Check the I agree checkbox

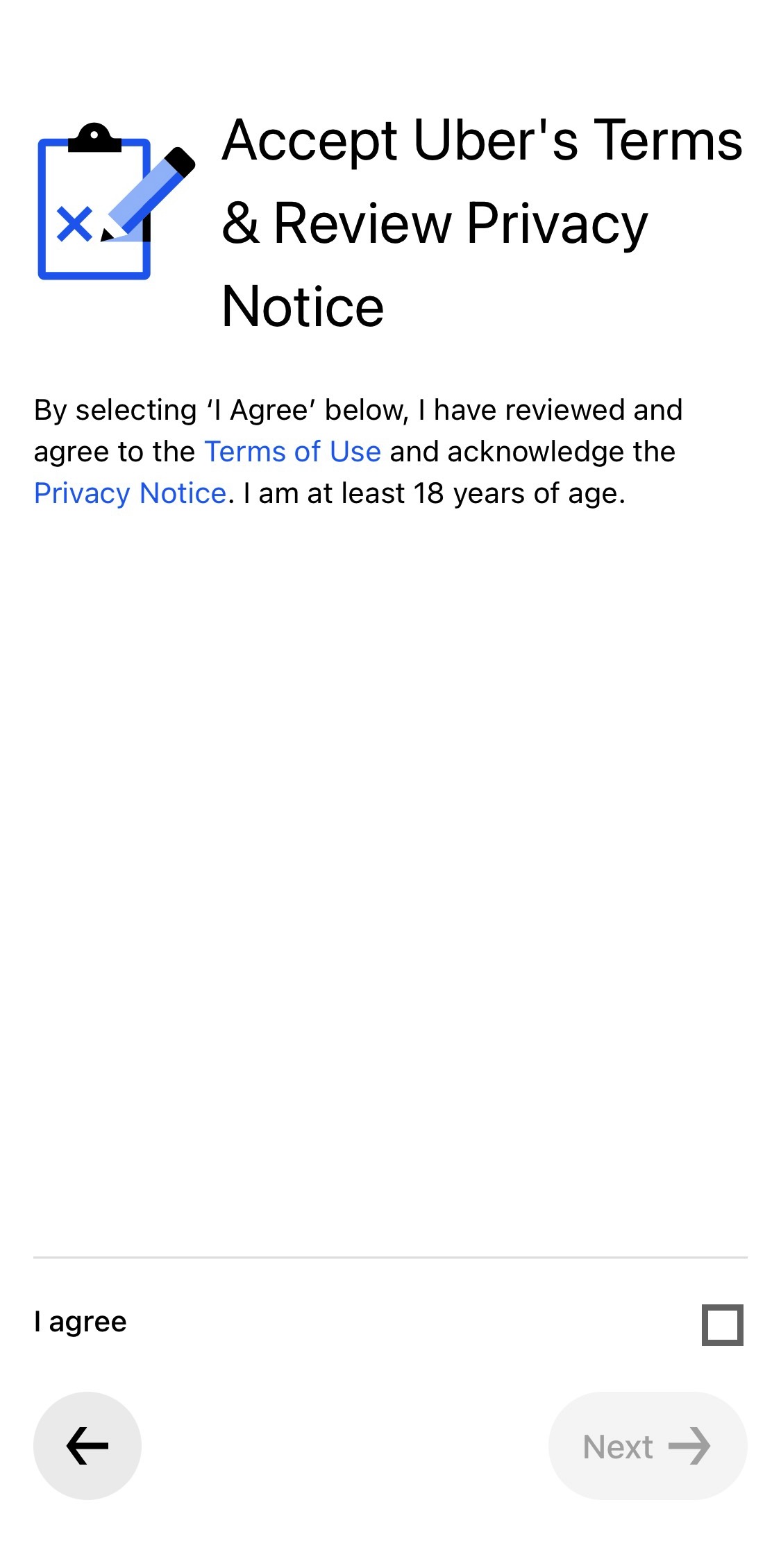[x=722, y=1324]
